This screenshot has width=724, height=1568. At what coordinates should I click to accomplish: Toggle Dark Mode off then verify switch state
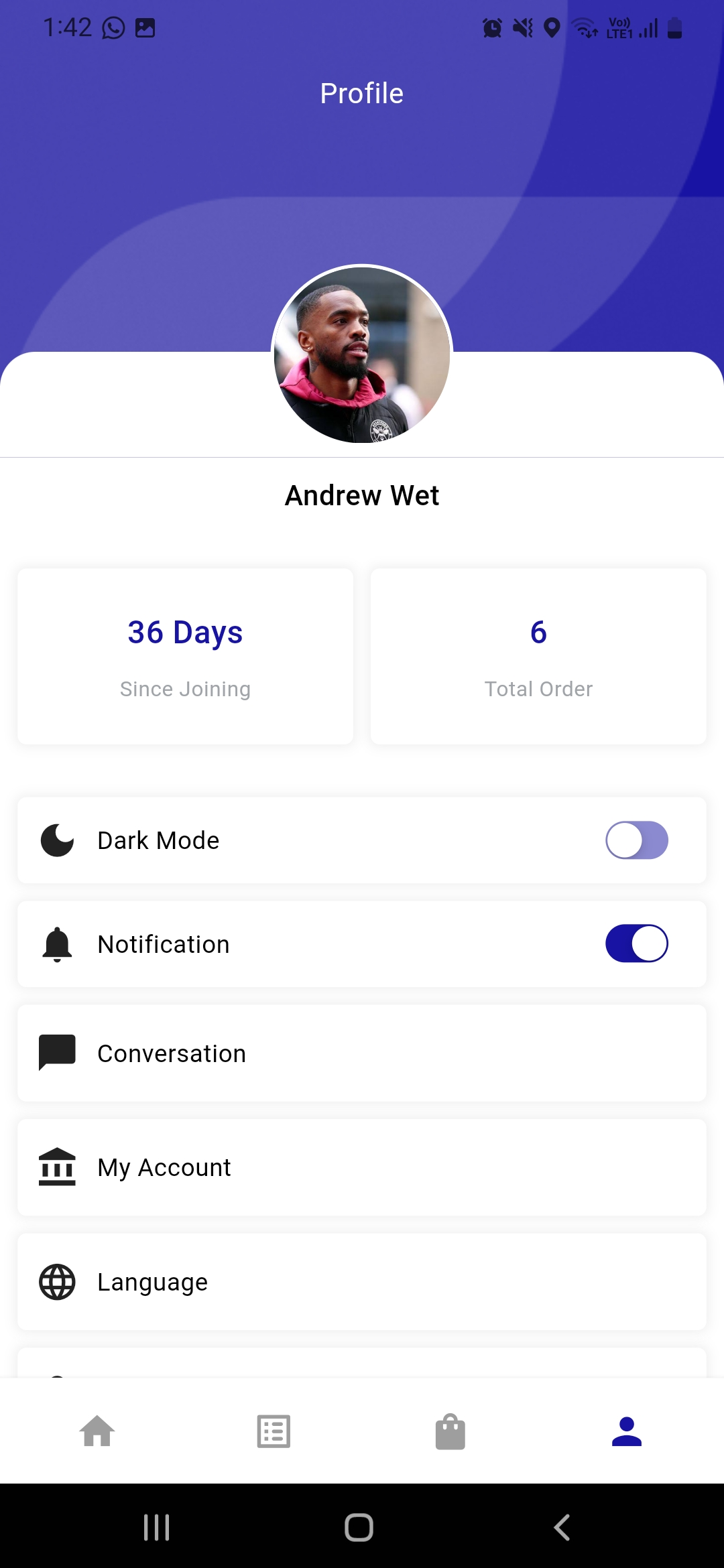point(636,840)
